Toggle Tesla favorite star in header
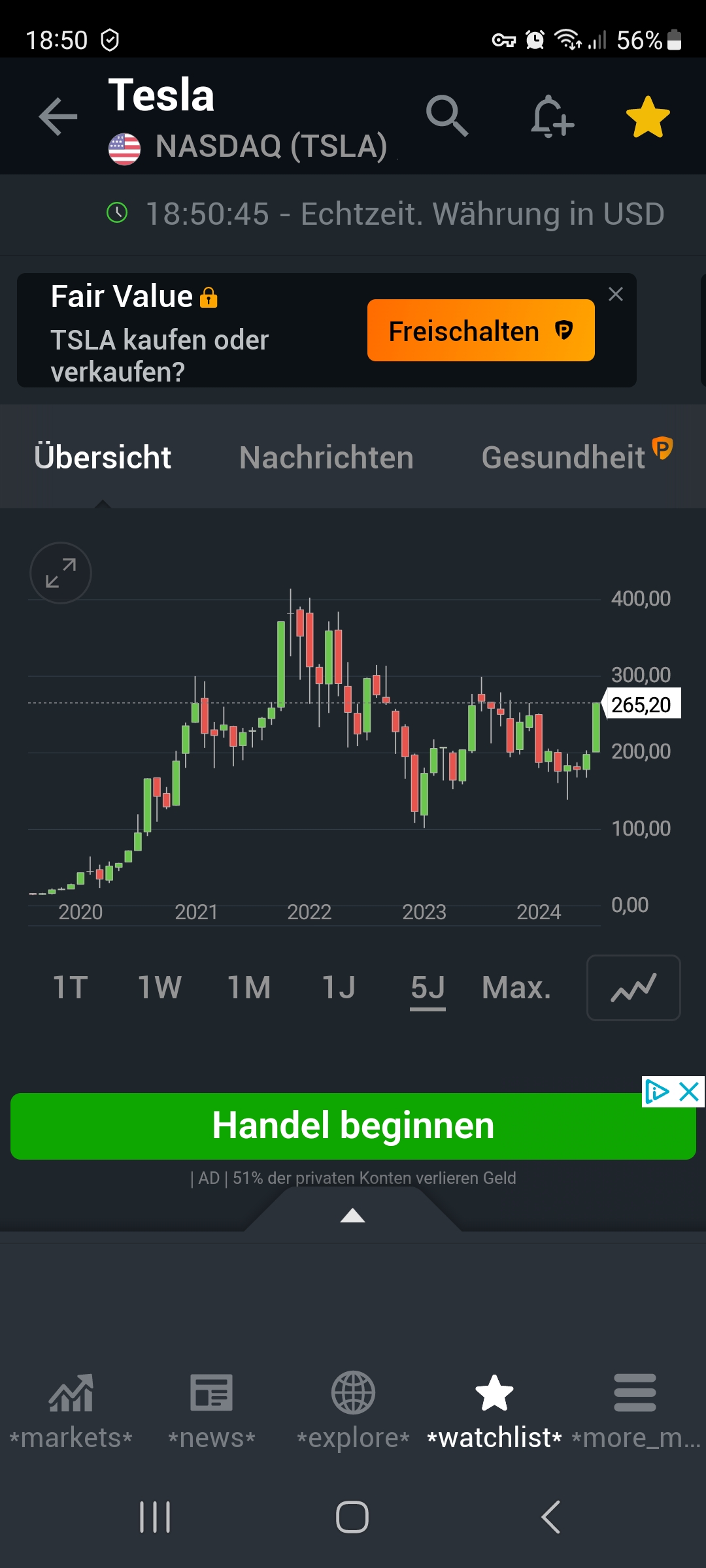The width and height of the screenshot is (706, 1568). [x=648, y=118]
